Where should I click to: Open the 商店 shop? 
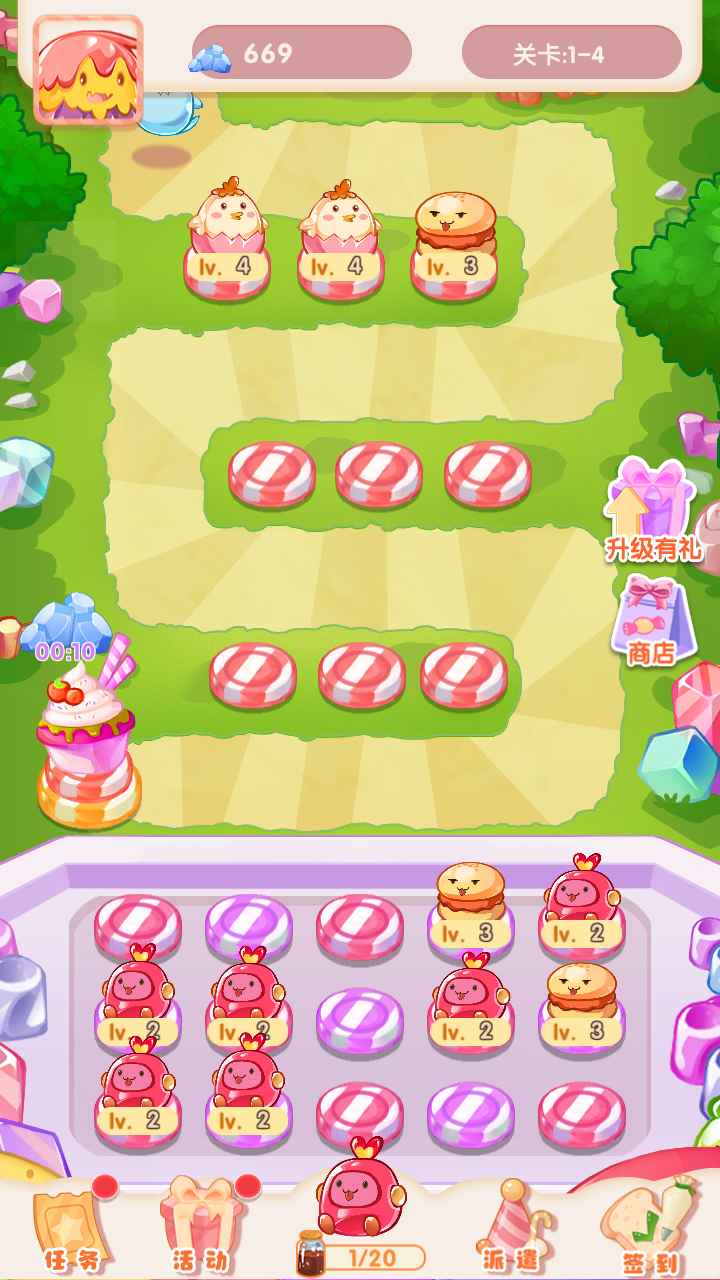point(651,622)
